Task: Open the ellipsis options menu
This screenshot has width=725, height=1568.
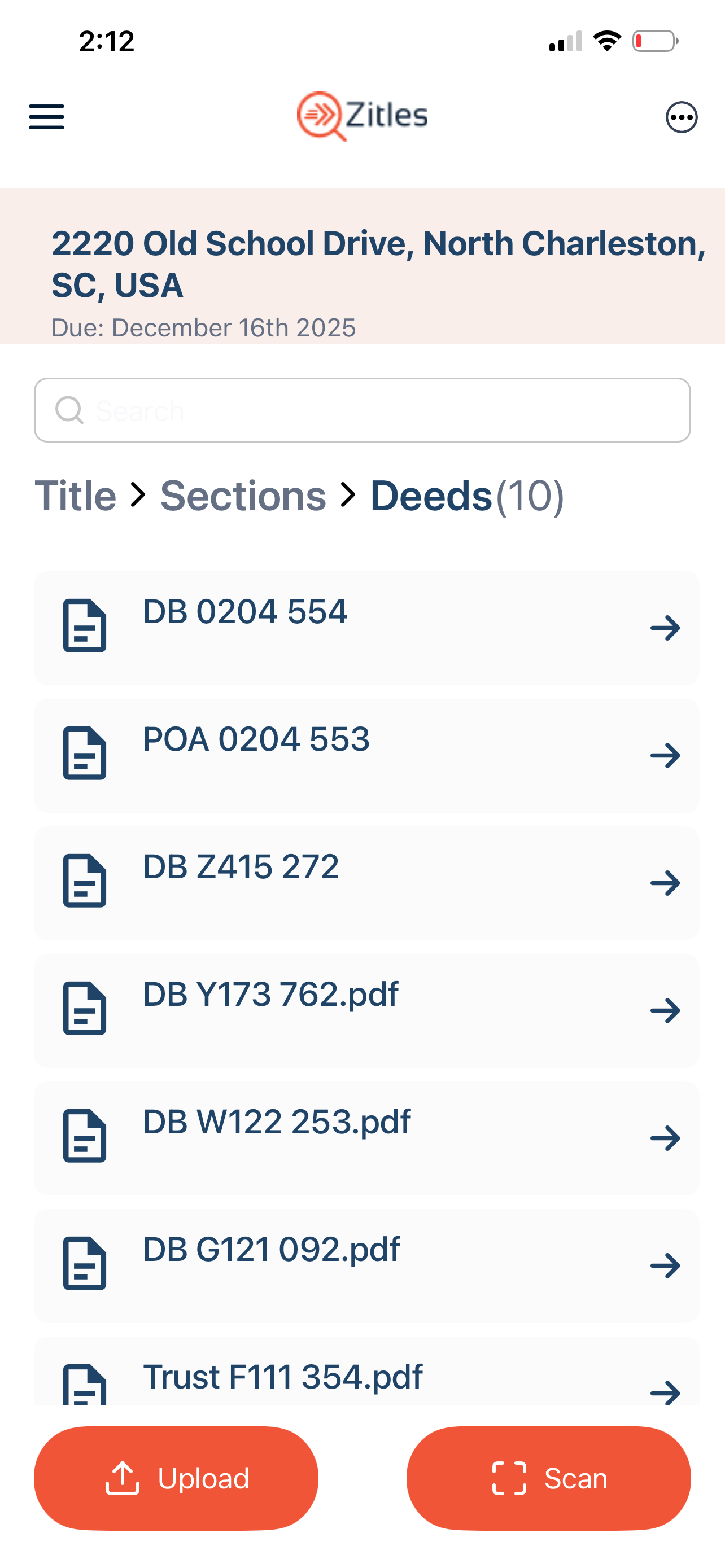Action: pos(681,117)
